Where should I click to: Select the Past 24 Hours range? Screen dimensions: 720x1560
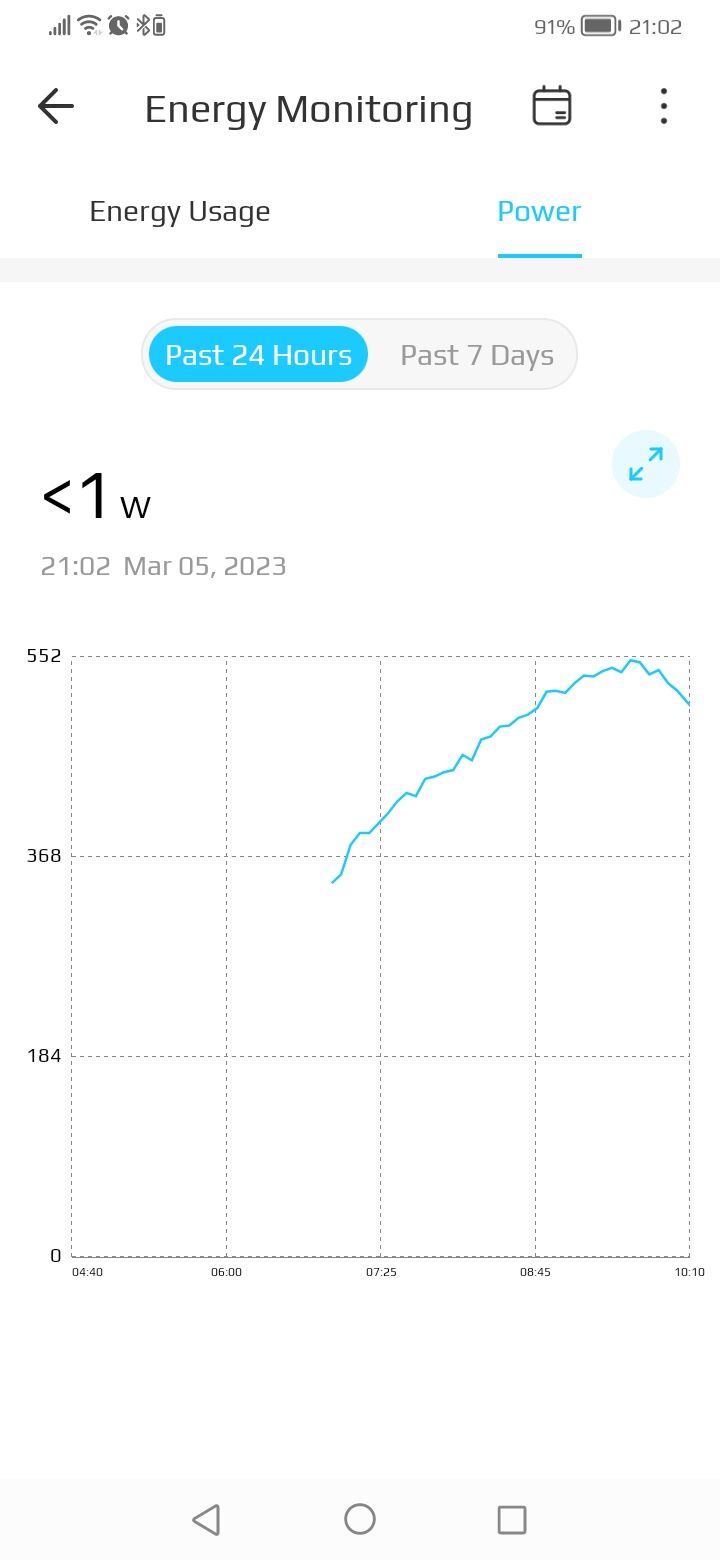(259, 355)
